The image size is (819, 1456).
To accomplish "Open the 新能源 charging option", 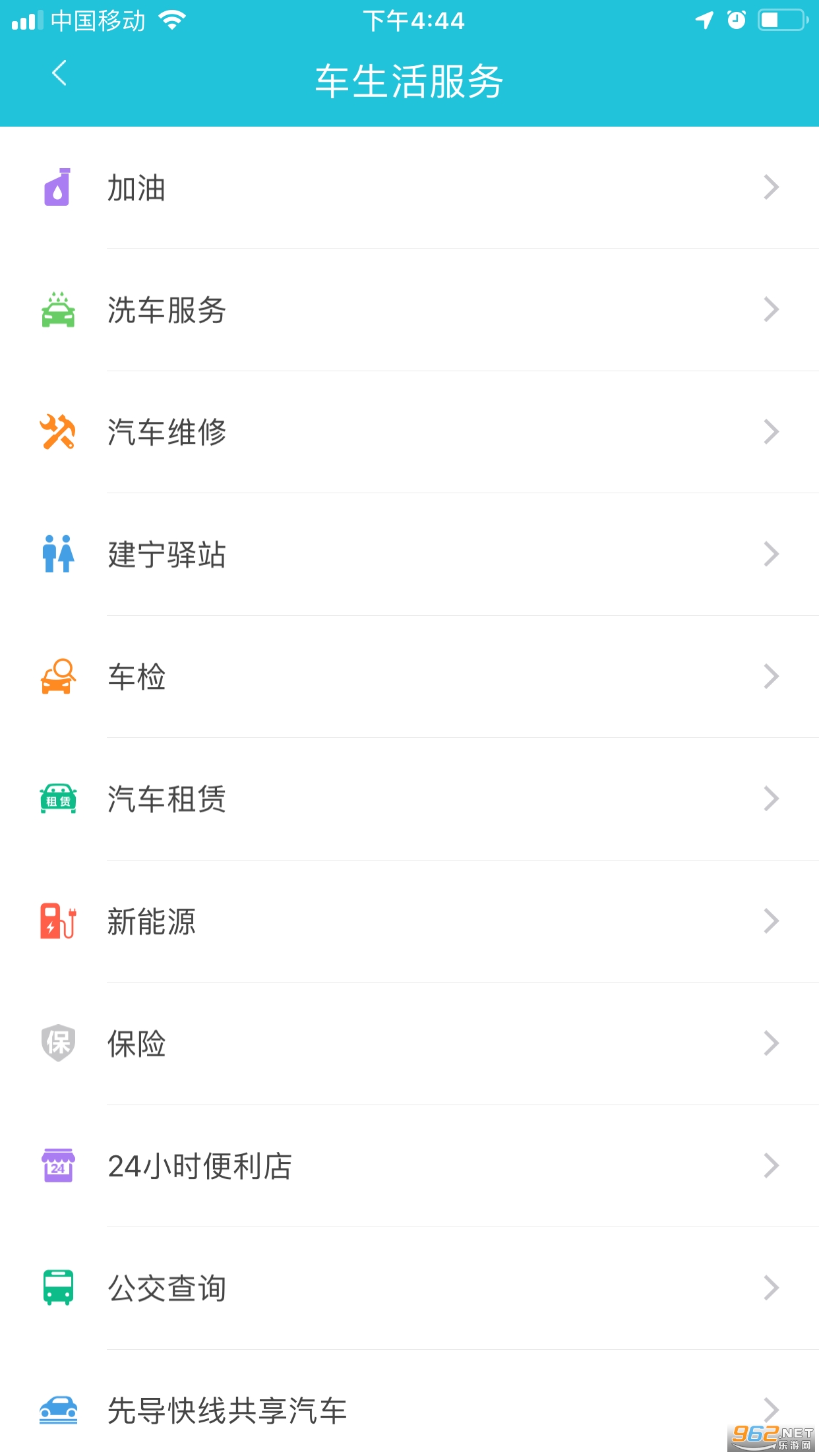I will pyautogui.click(x=409, y=921).
